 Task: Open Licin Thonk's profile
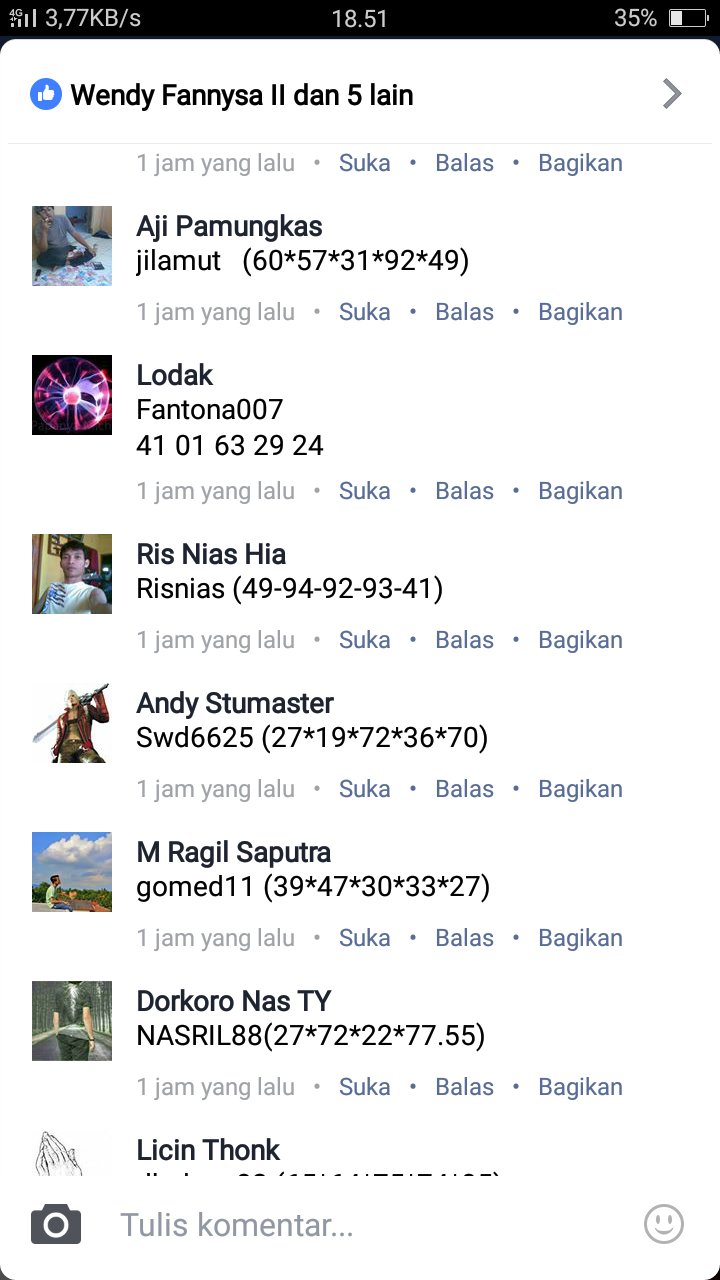point(208,1150)
